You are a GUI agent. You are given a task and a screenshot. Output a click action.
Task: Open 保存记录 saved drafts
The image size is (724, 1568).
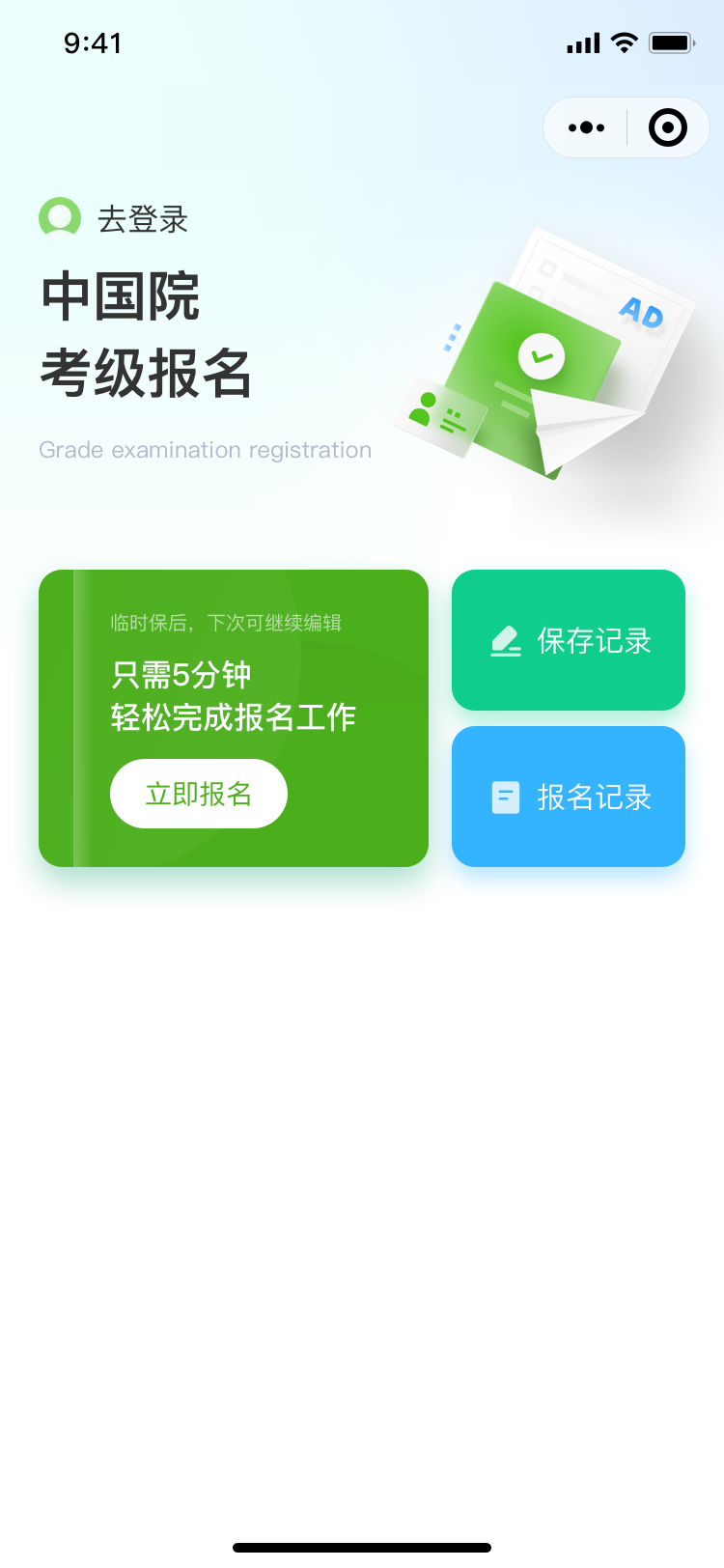(x=569, y=640)
